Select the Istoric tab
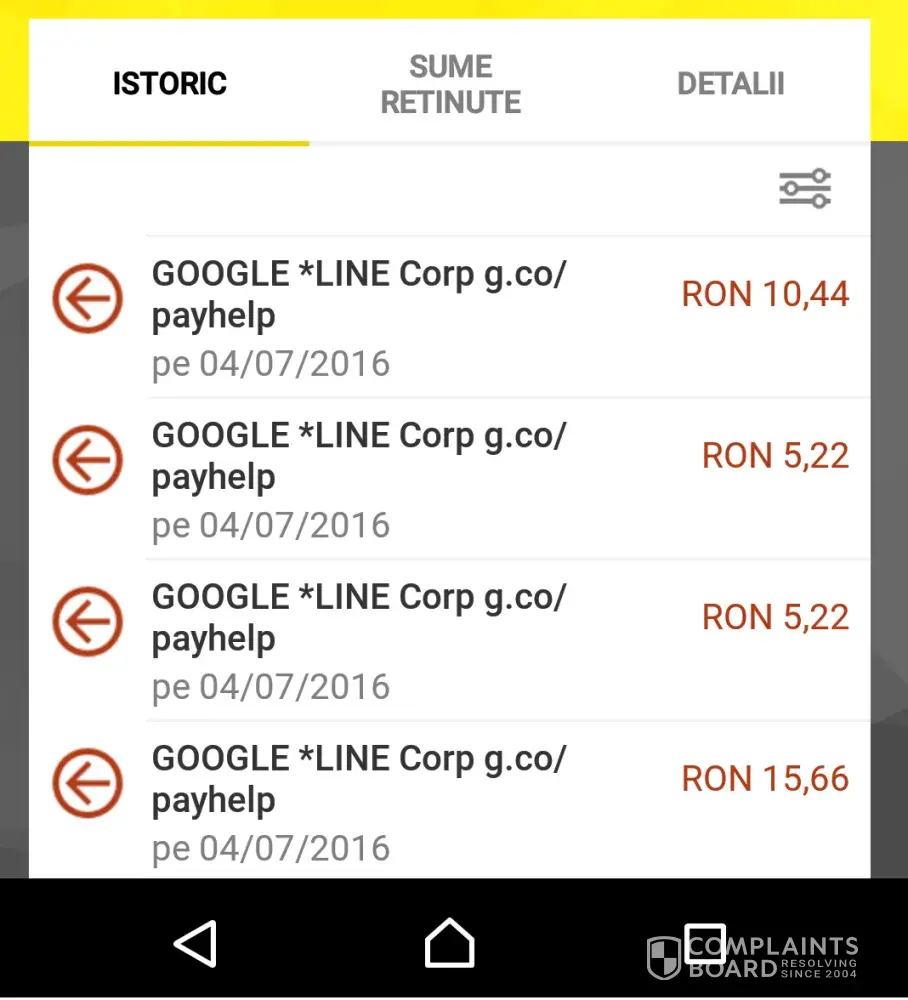 coord(169,83)
